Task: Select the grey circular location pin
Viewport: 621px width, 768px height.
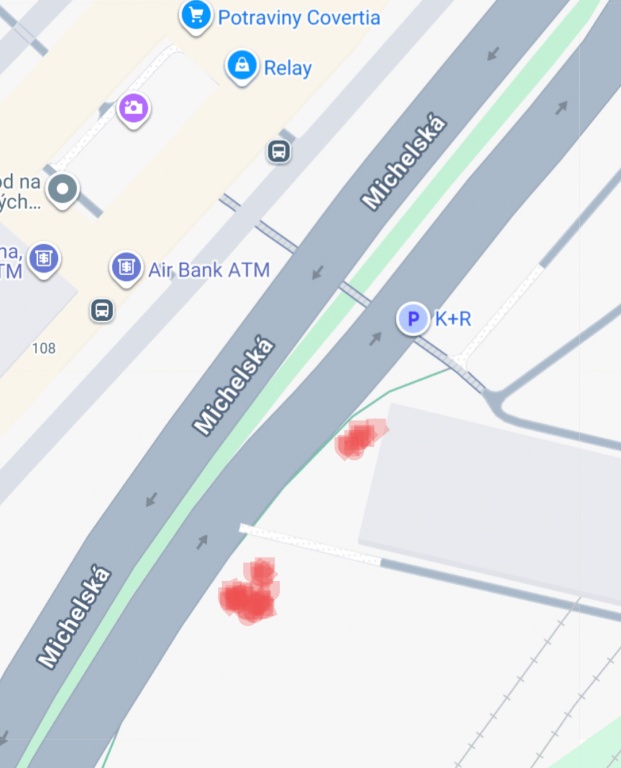Action: (63, 188)
